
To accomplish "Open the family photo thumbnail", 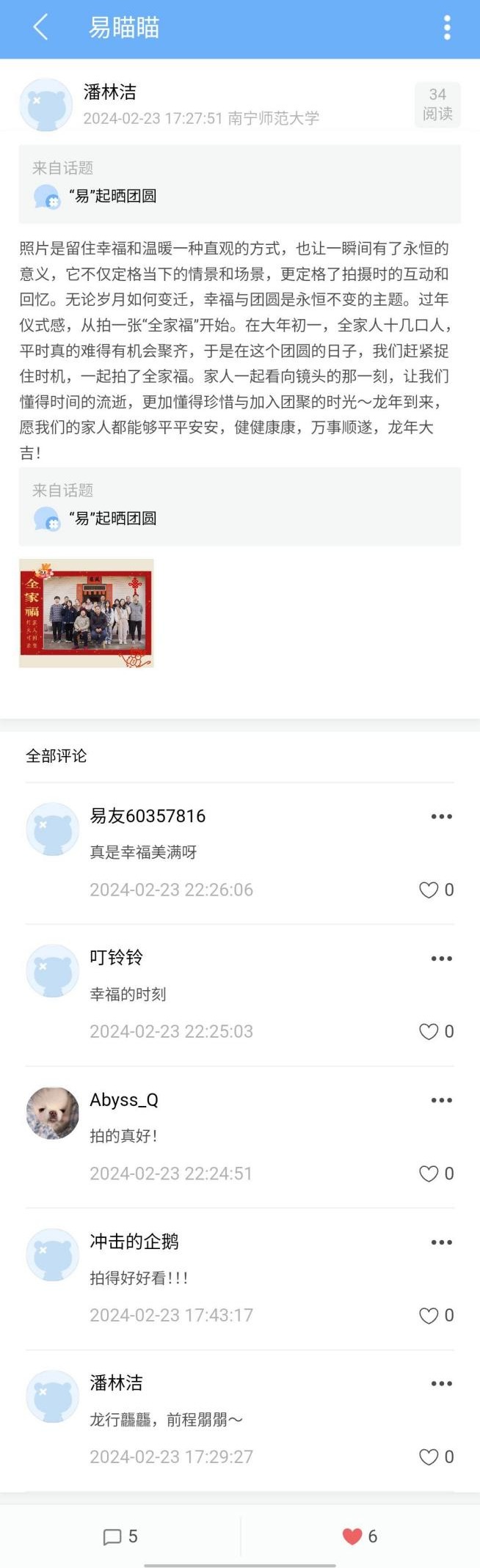I will (x=87, y=613).
